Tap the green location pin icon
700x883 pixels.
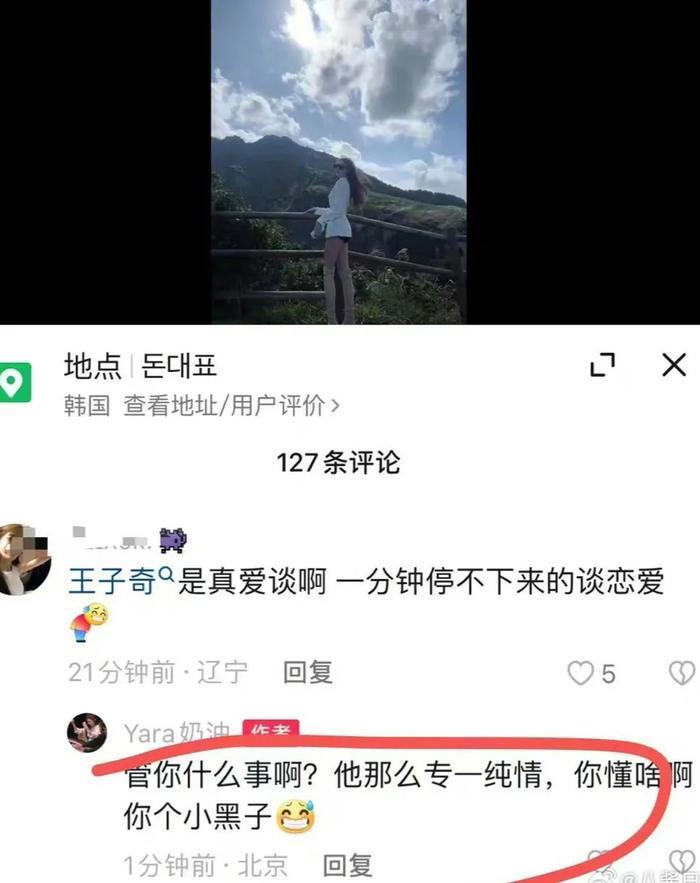coord(15,383)
